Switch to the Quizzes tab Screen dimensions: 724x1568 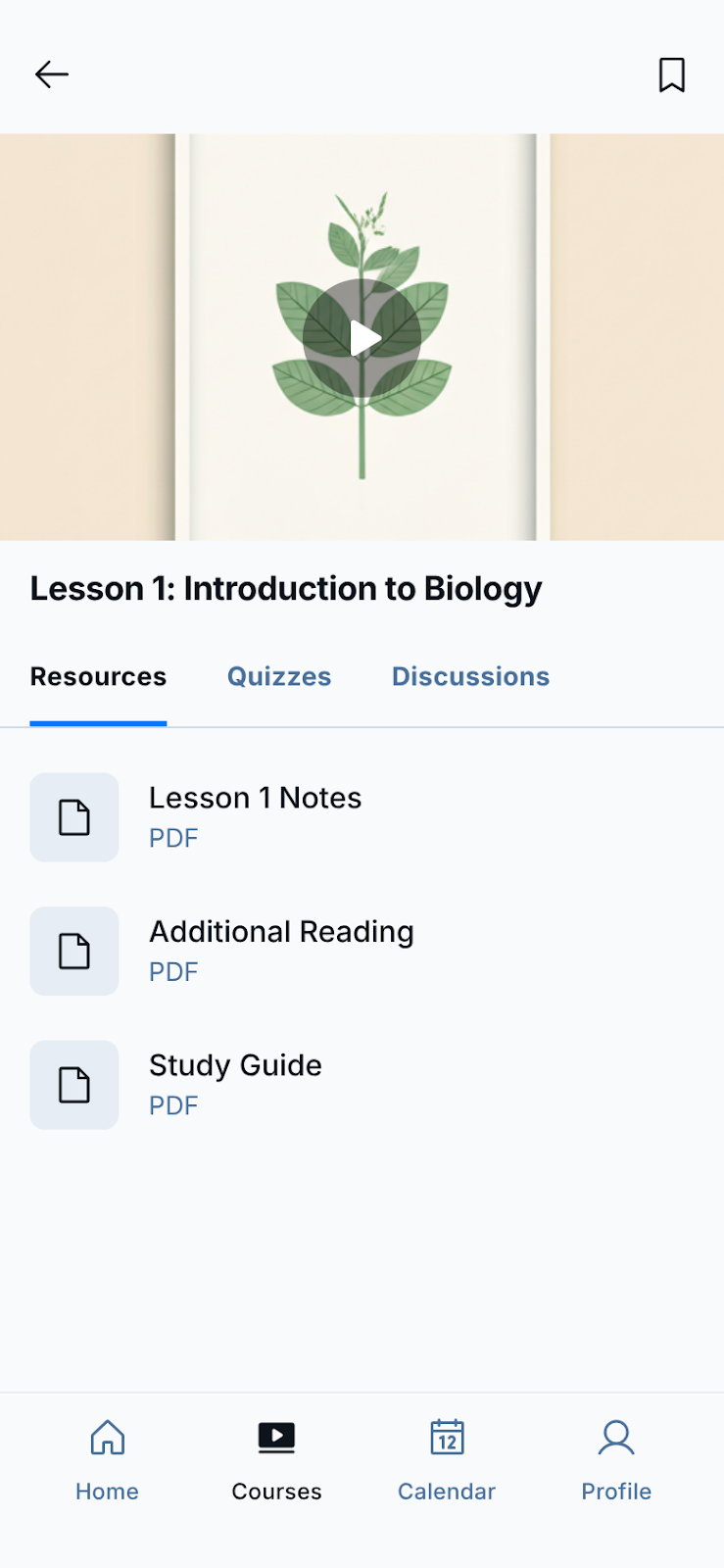279,677
